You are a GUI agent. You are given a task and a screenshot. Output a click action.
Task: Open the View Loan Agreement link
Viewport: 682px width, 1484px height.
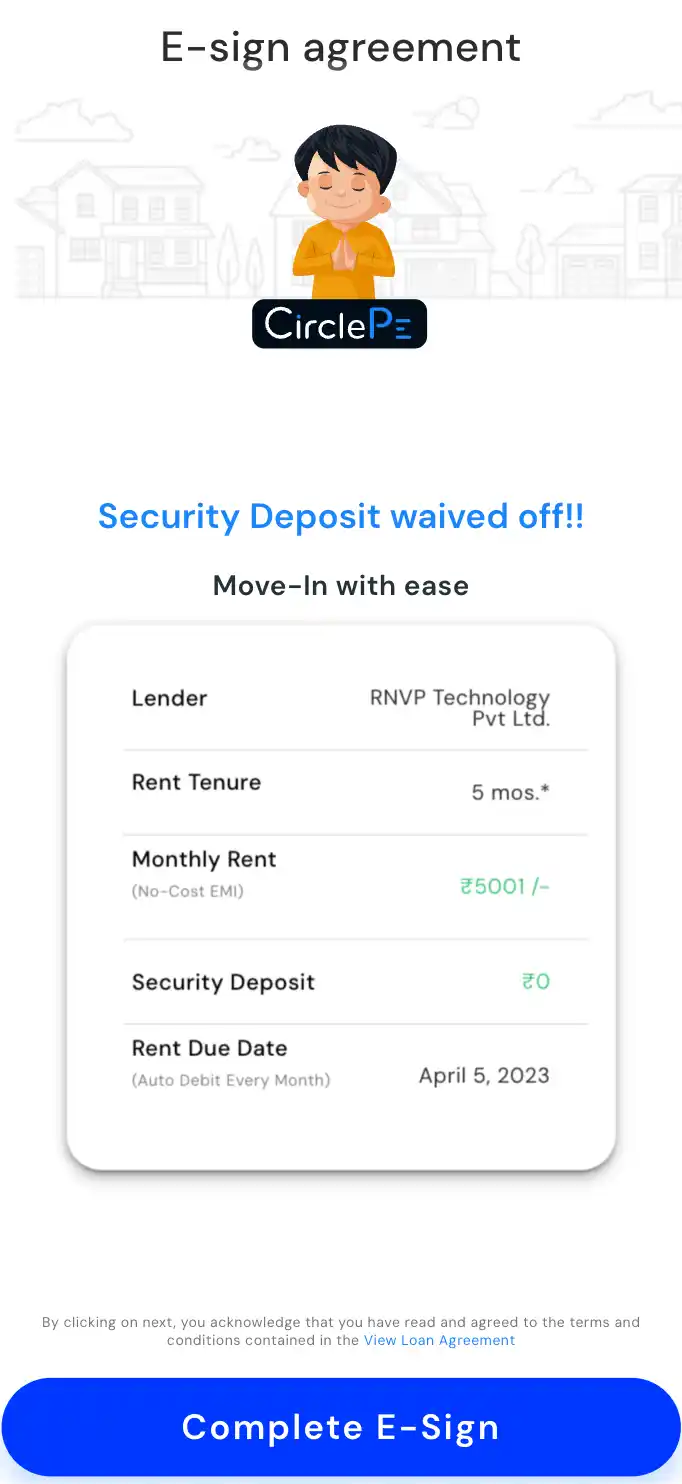tap(439, 1340)
